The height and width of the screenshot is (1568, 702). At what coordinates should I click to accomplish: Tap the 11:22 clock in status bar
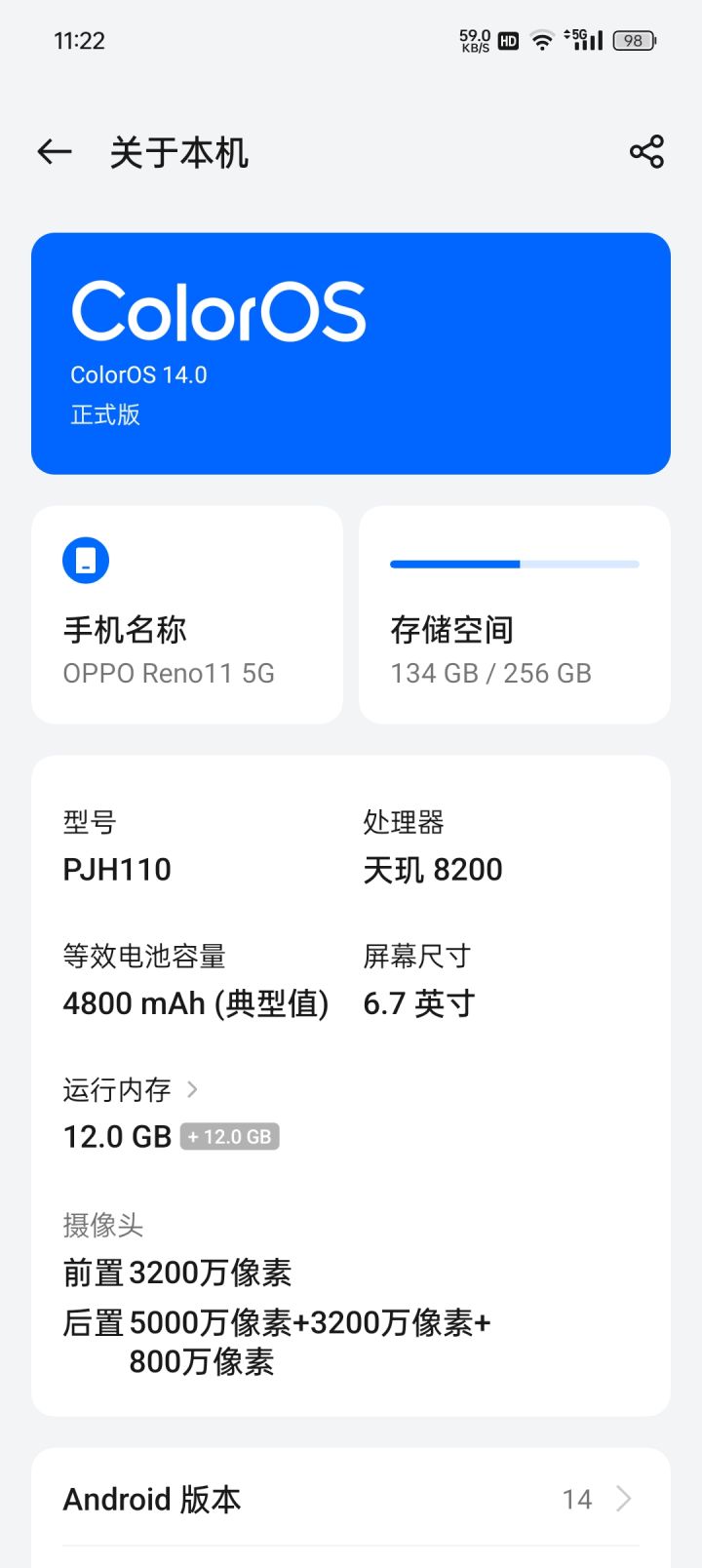[78, 40]
